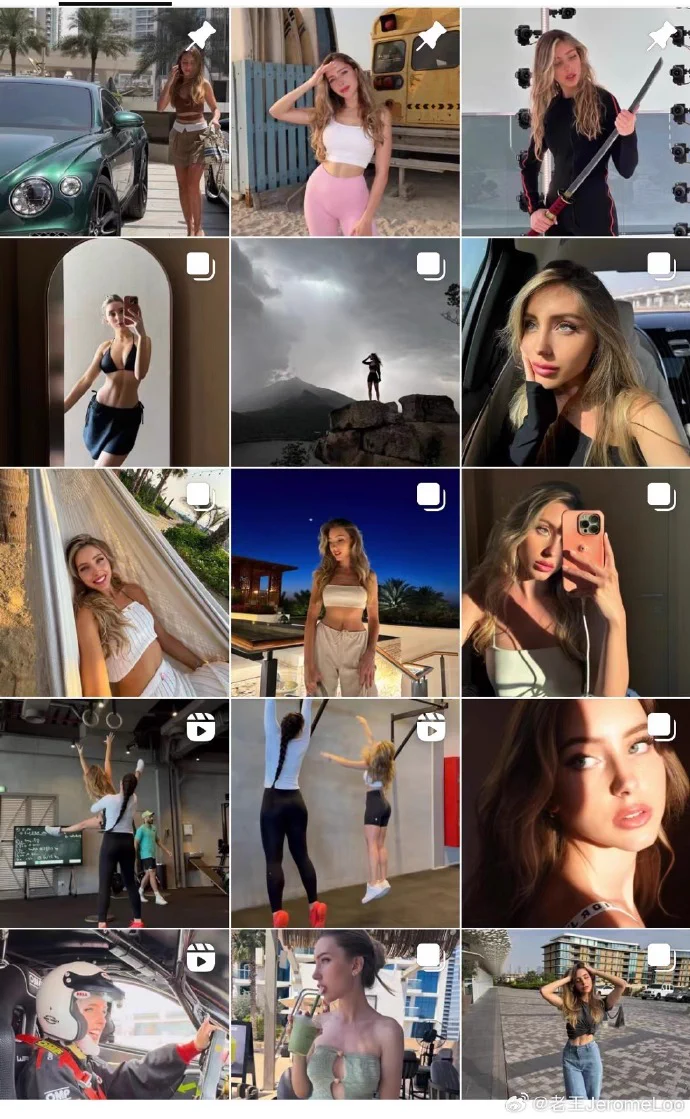Play the gym rings reel
Image resolution: width=690 pixels, height=1119 pixels.
(x=114, y=813)
